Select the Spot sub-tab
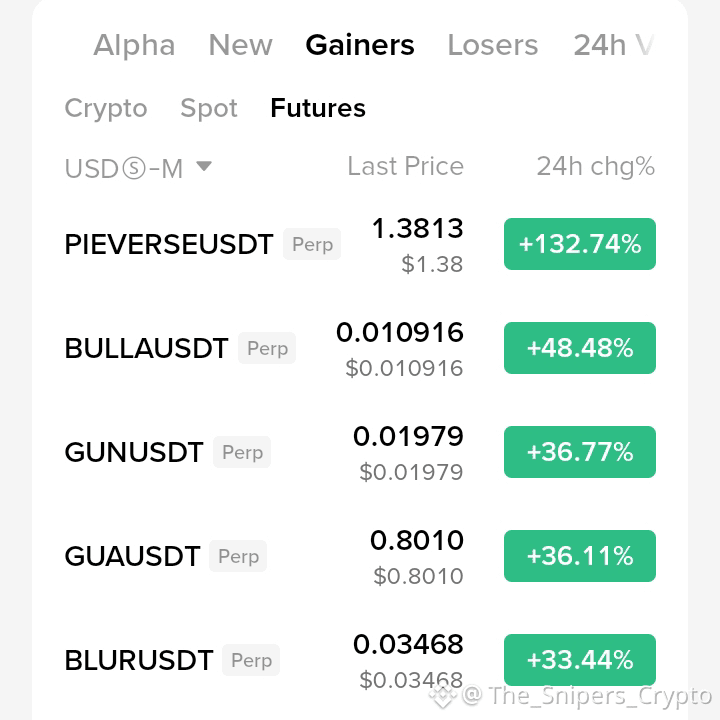 coord(209,108)
